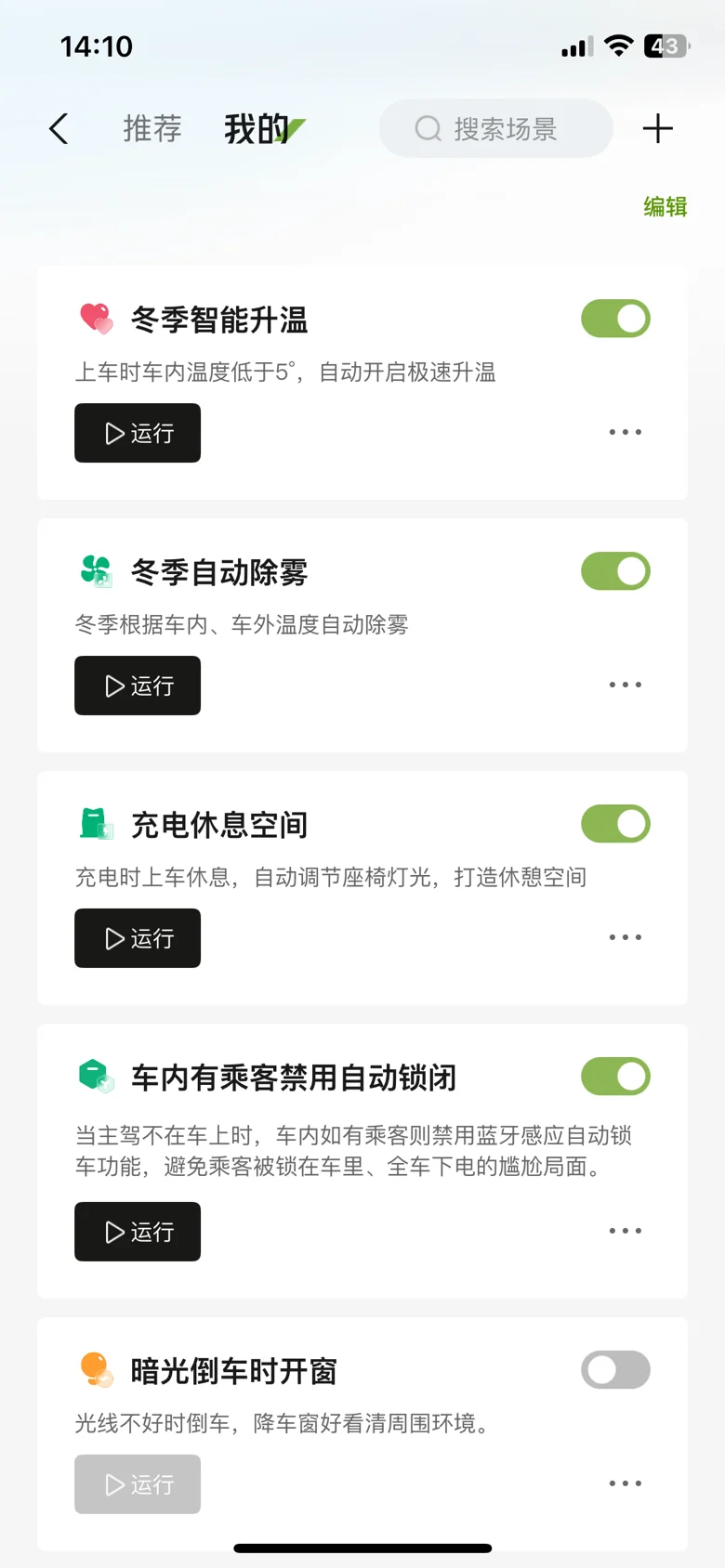The image size is (725, 1568).
Task: Open the 搜索场景 search box
Action: tap(496, 128)
